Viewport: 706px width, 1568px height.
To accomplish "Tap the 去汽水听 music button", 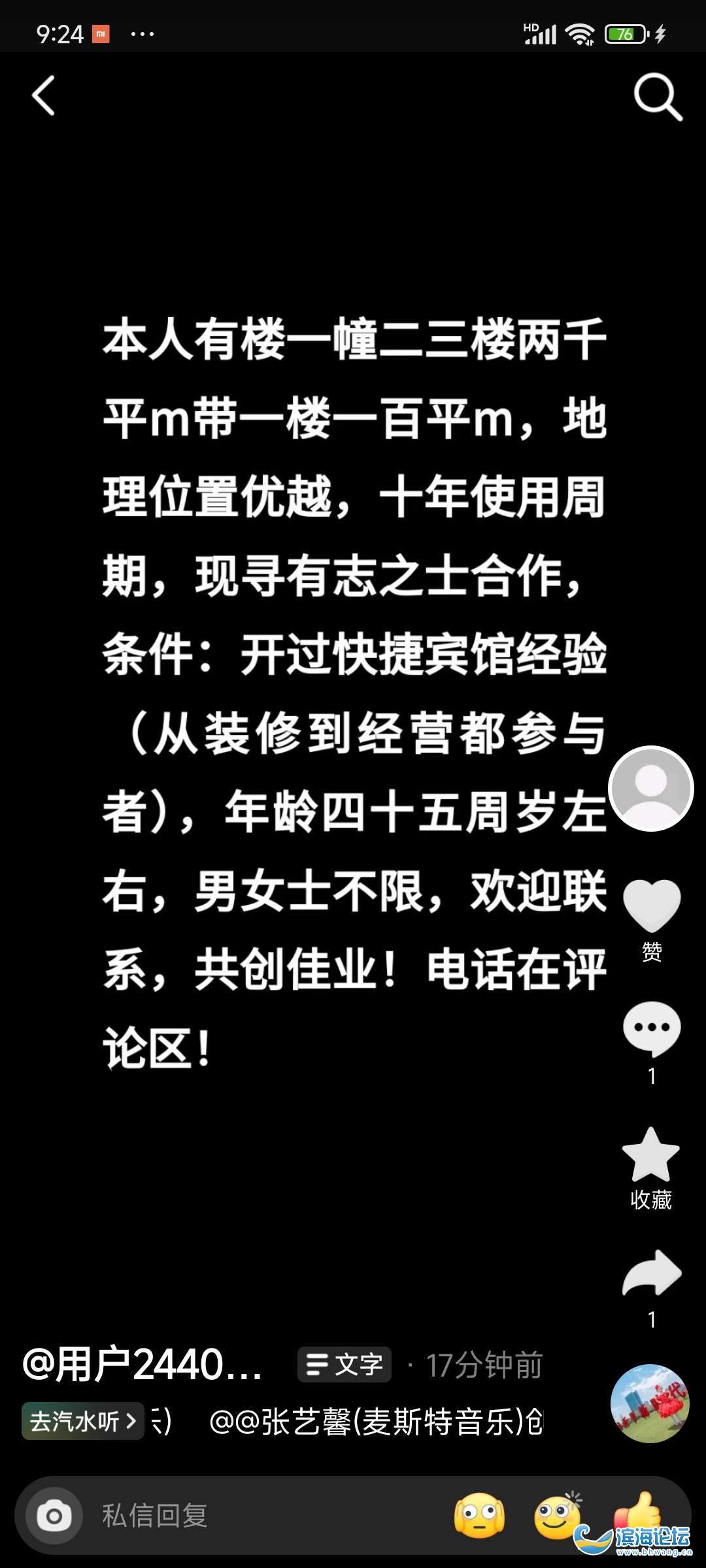I will click(83, 1421).
